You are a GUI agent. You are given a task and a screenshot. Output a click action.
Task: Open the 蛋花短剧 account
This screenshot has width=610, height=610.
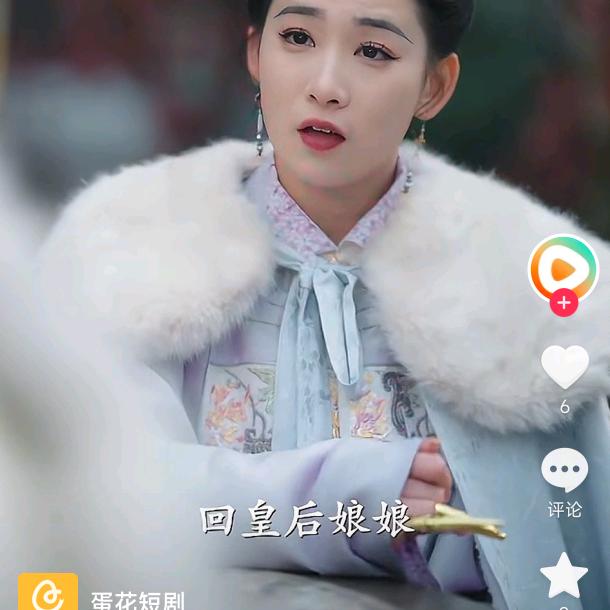[137, 600]
